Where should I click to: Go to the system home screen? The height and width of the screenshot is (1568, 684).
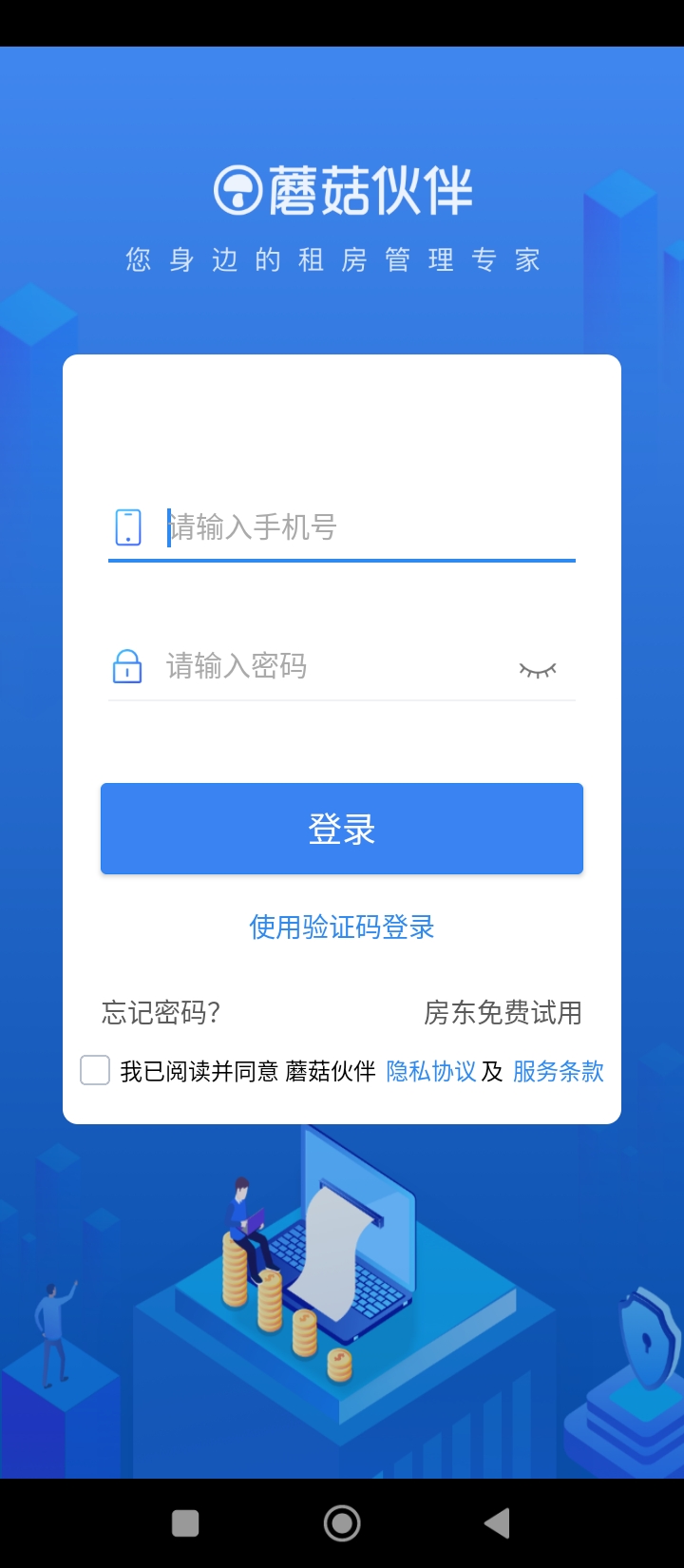pyautogui.click(x=342, y=1523)
